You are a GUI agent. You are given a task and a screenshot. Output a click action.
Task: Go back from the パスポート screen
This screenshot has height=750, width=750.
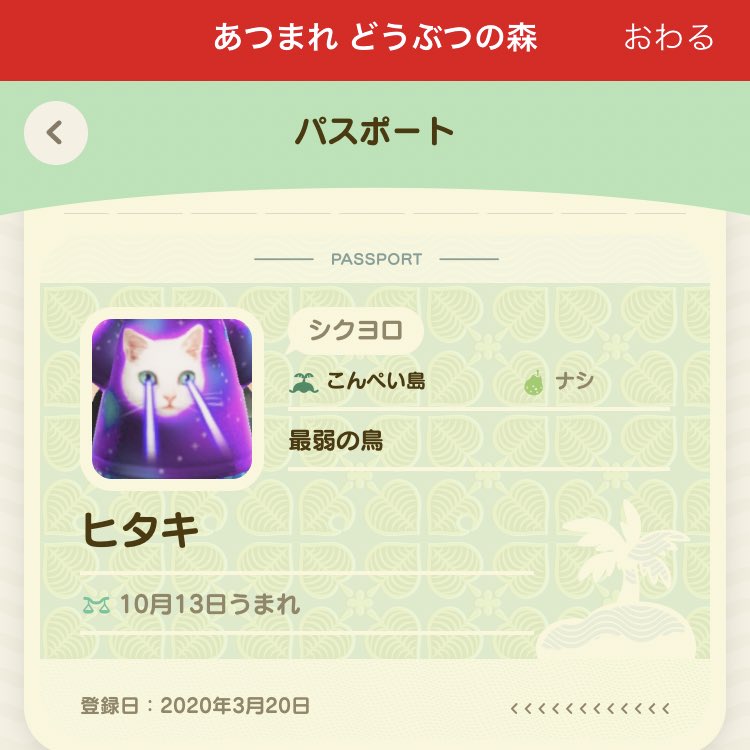click(x=56, y=132)
